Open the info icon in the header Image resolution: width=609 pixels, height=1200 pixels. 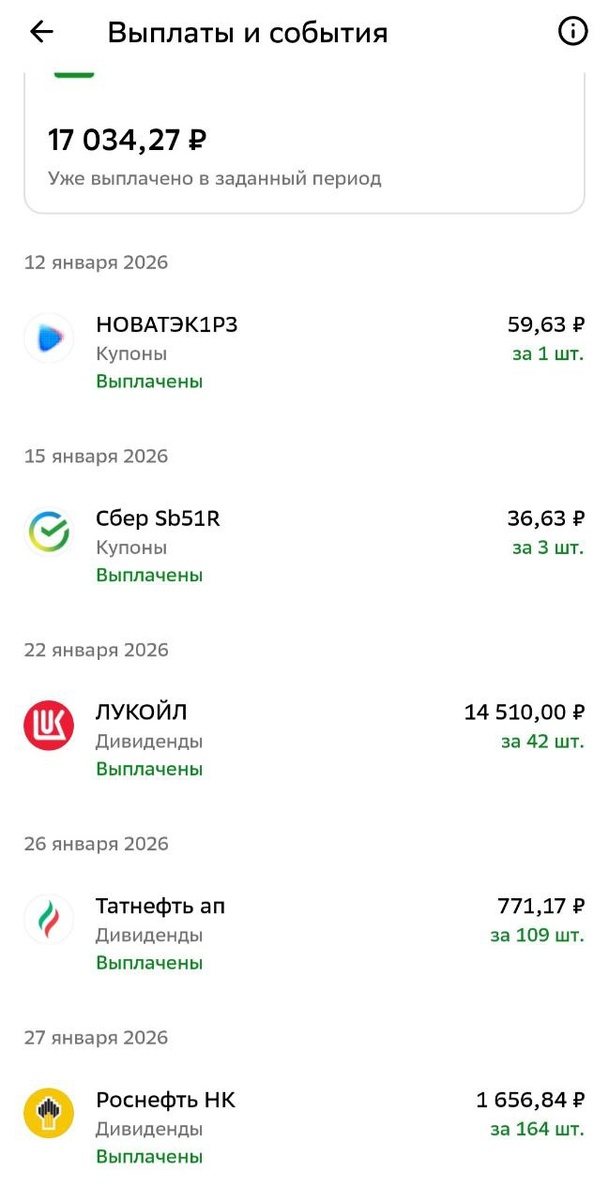(x=572, y=32)
